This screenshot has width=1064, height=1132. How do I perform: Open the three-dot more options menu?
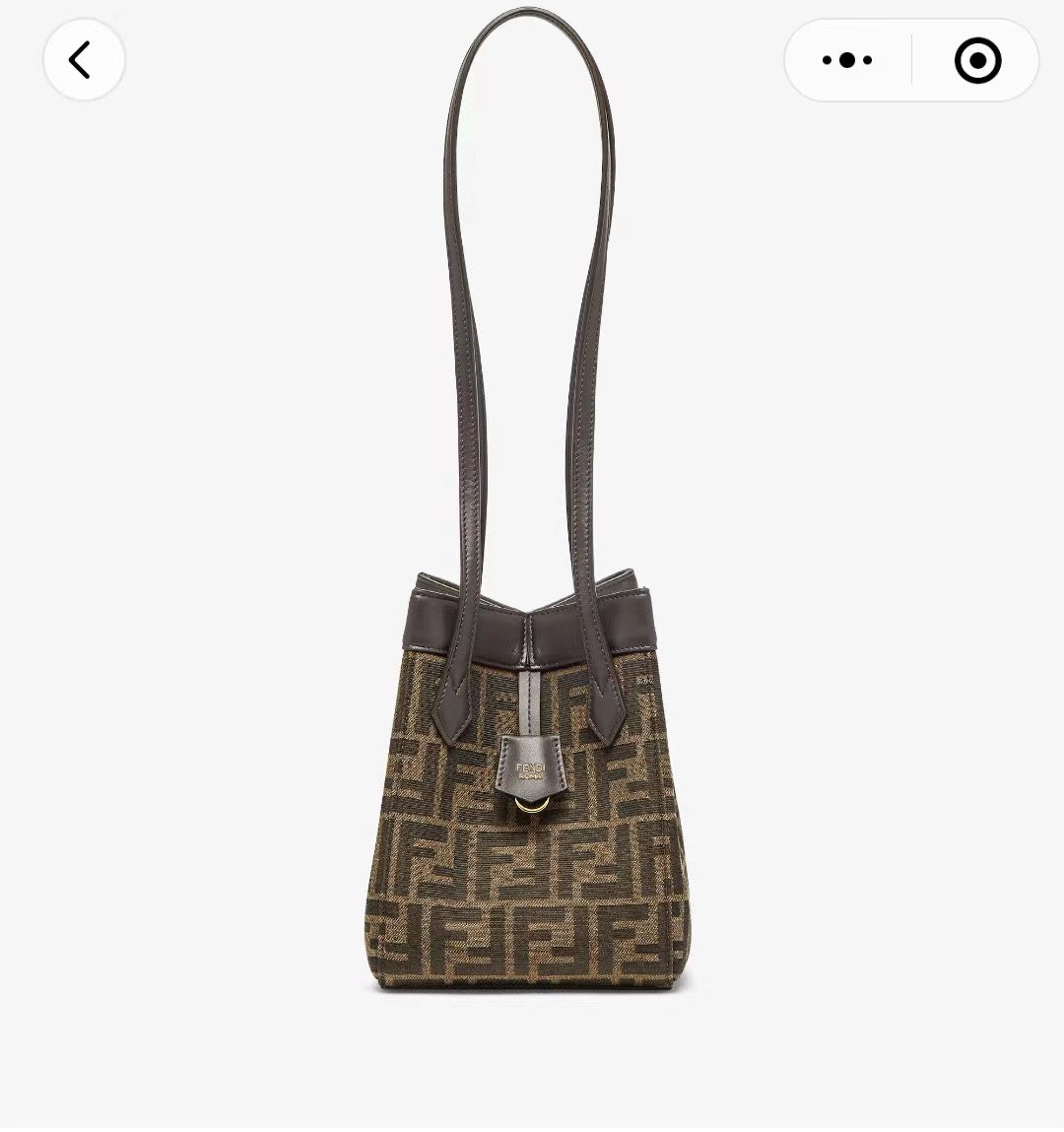pos(847,60)
